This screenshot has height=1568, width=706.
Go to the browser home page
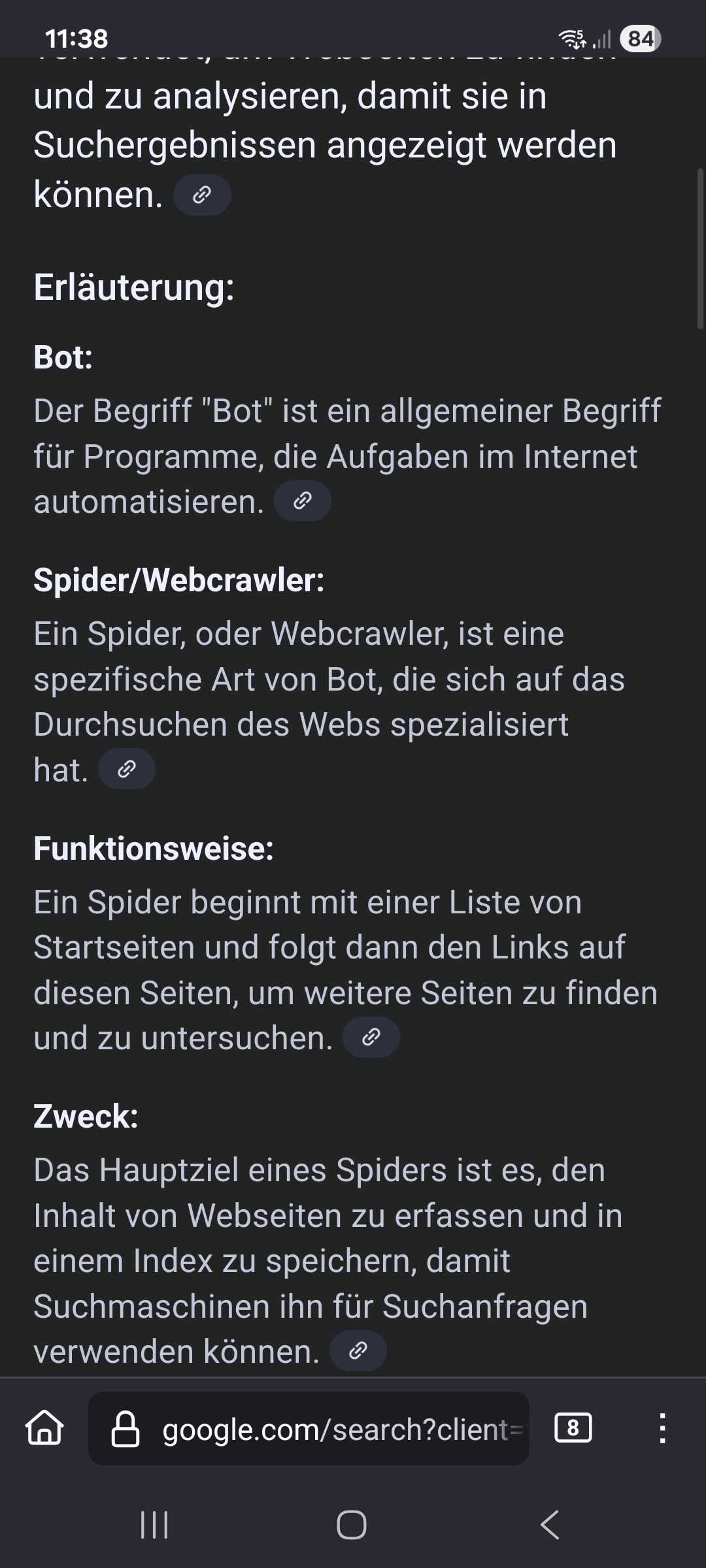(x=45, y=1428)
